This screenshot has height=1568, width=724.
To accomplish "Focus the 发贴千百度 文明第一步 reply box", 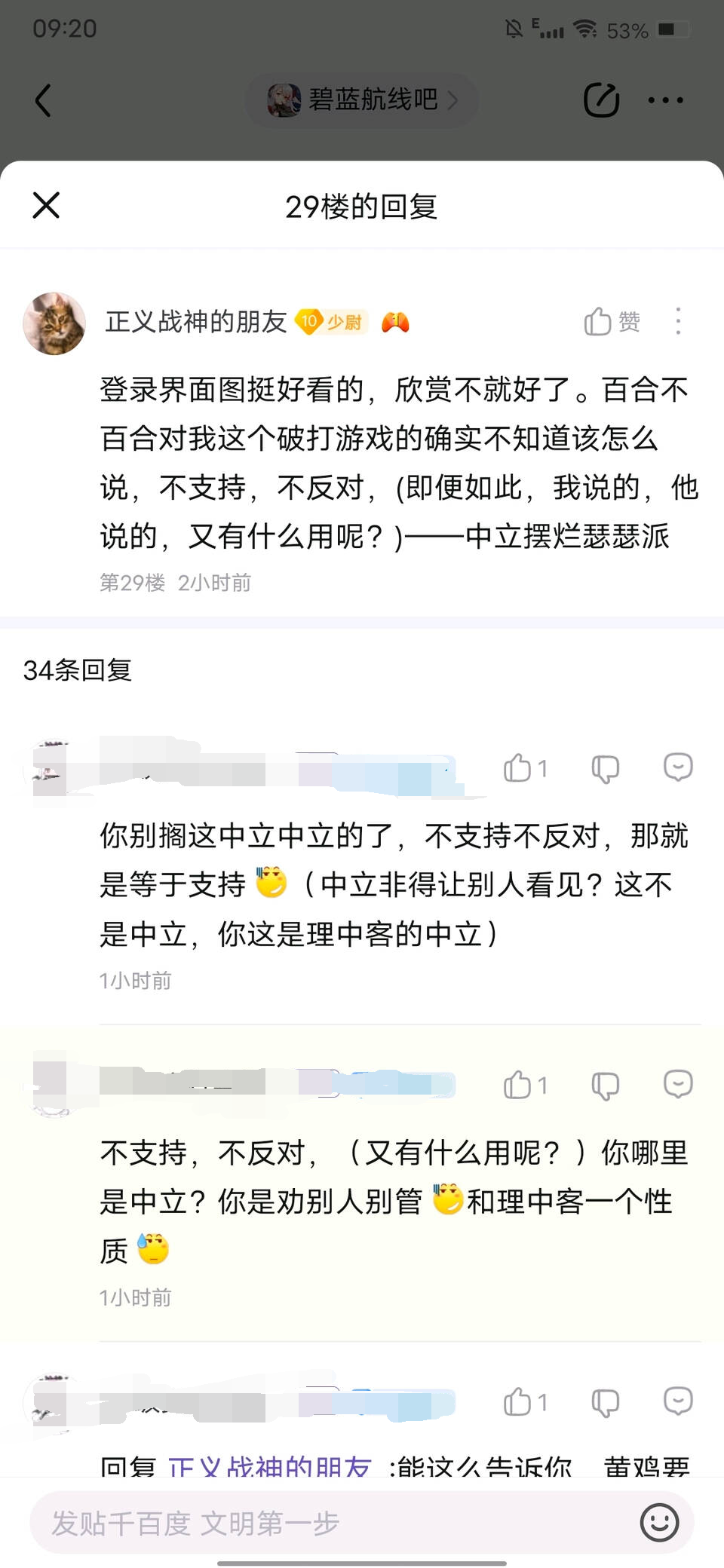I will coord(332,1523).
